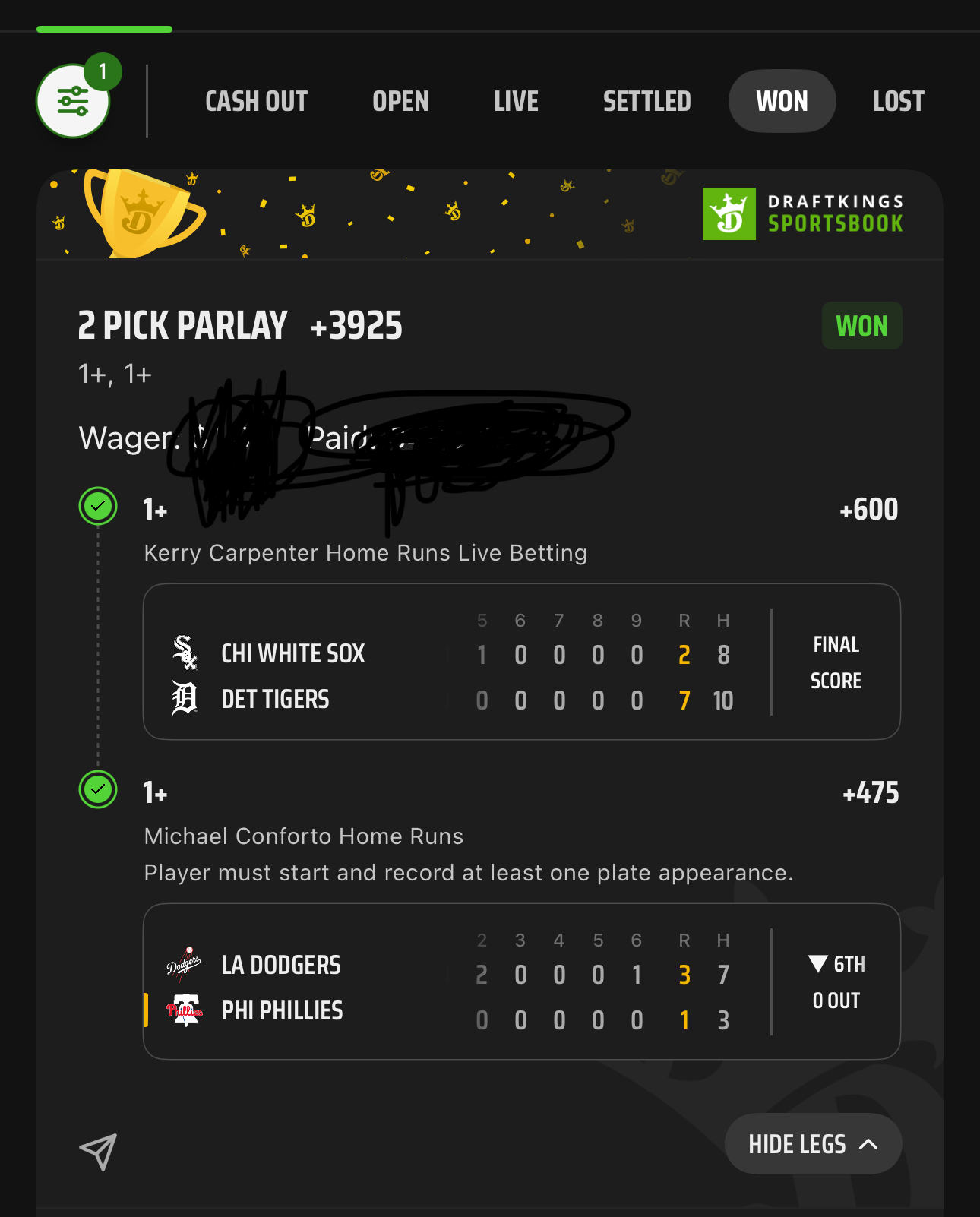980x1217 pixels.
Task: Switch to the Cash Out tab
Action: point(256,101)
